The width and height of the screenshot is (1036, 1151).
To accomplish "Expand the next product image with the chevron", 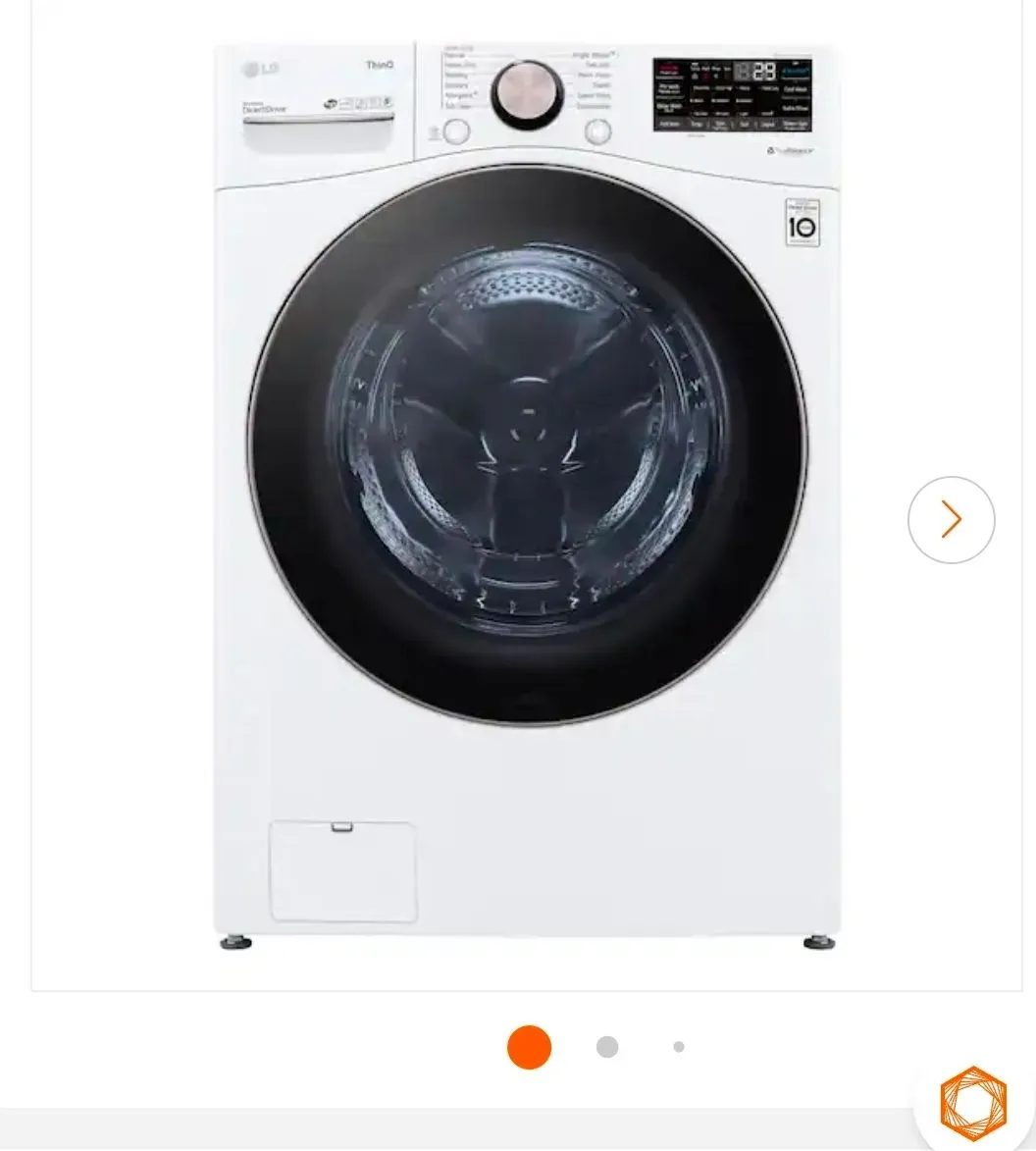I will coord(950,520).
